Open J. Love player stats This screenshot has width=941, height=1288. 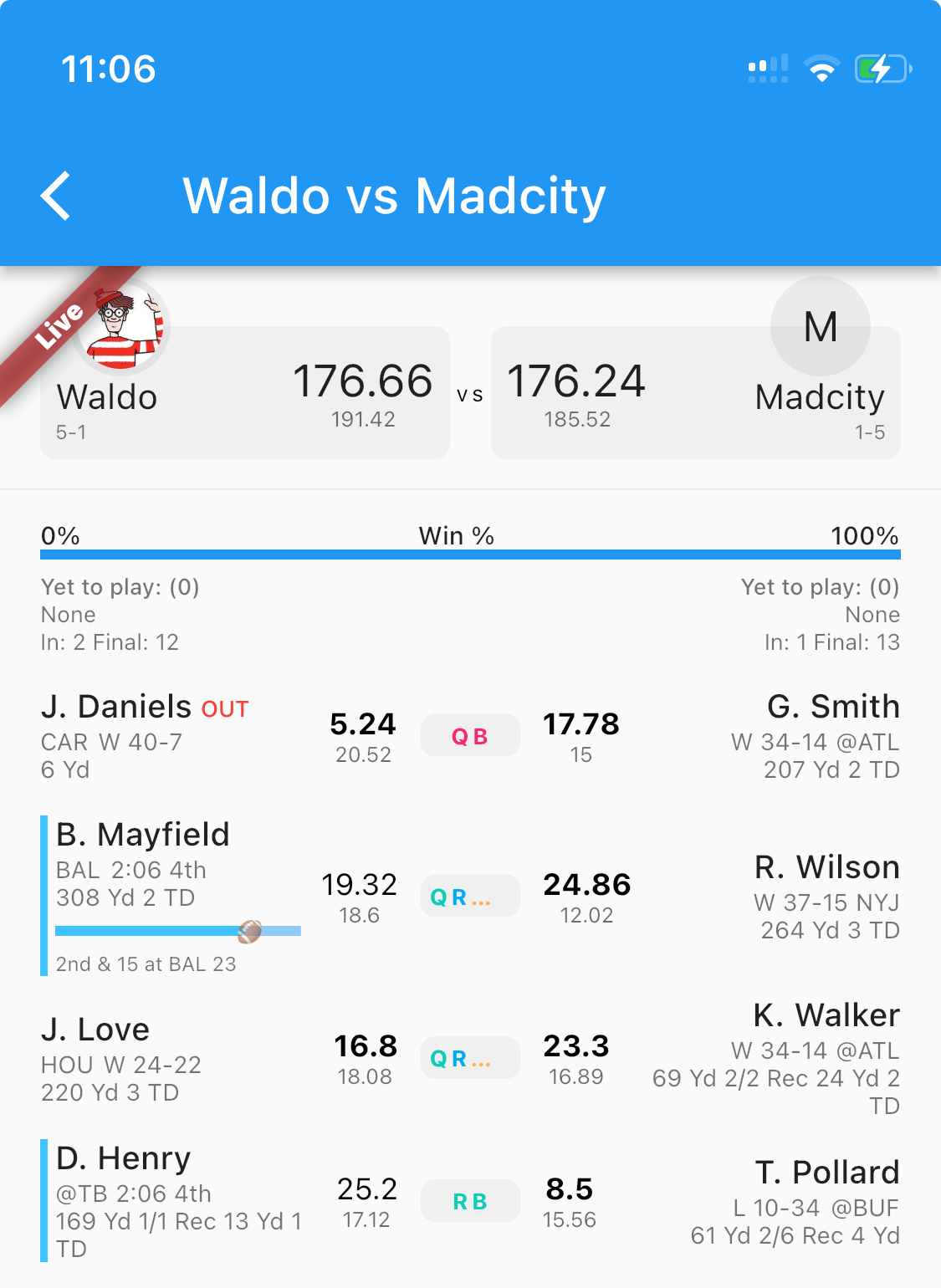coord(121,1059)
